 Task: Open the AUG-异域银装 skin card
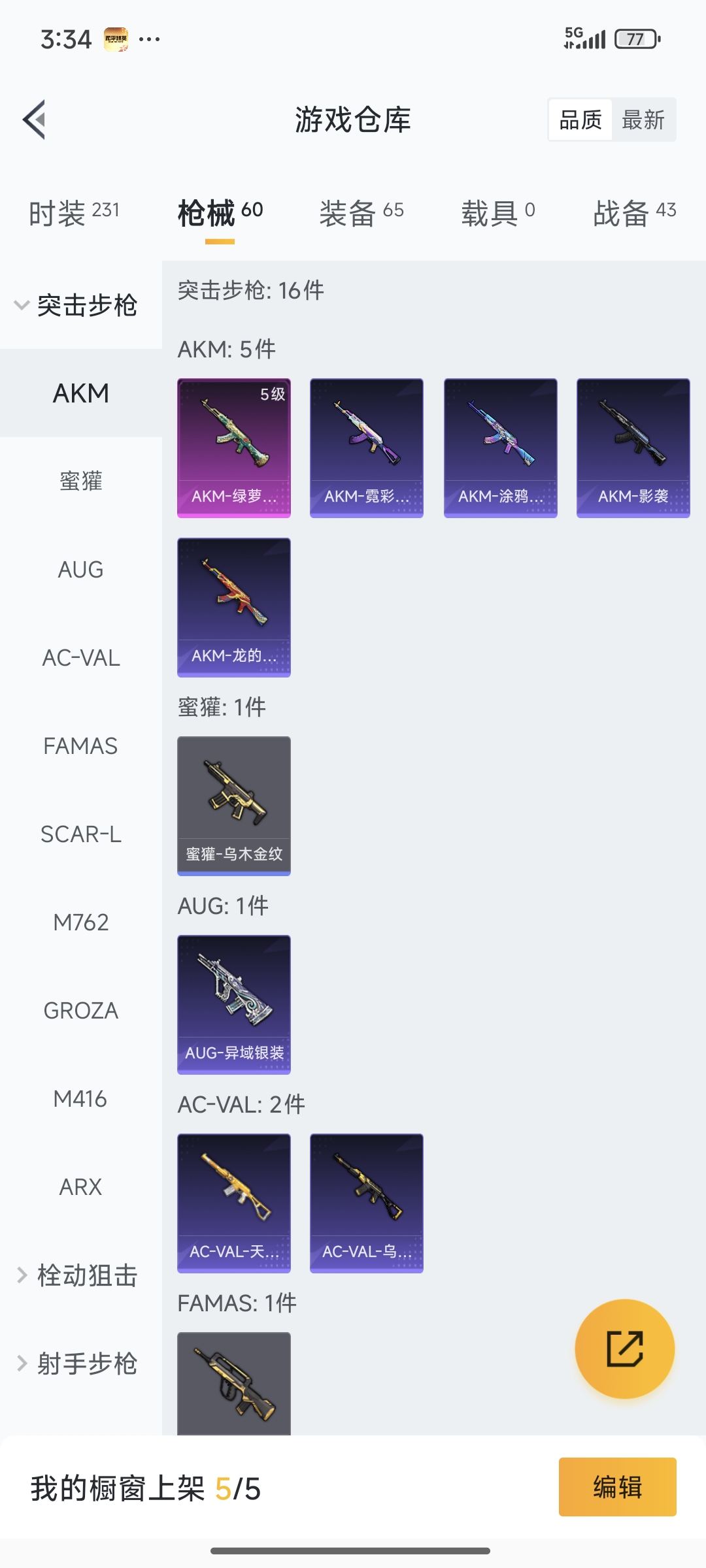[x=234, y=1004]
